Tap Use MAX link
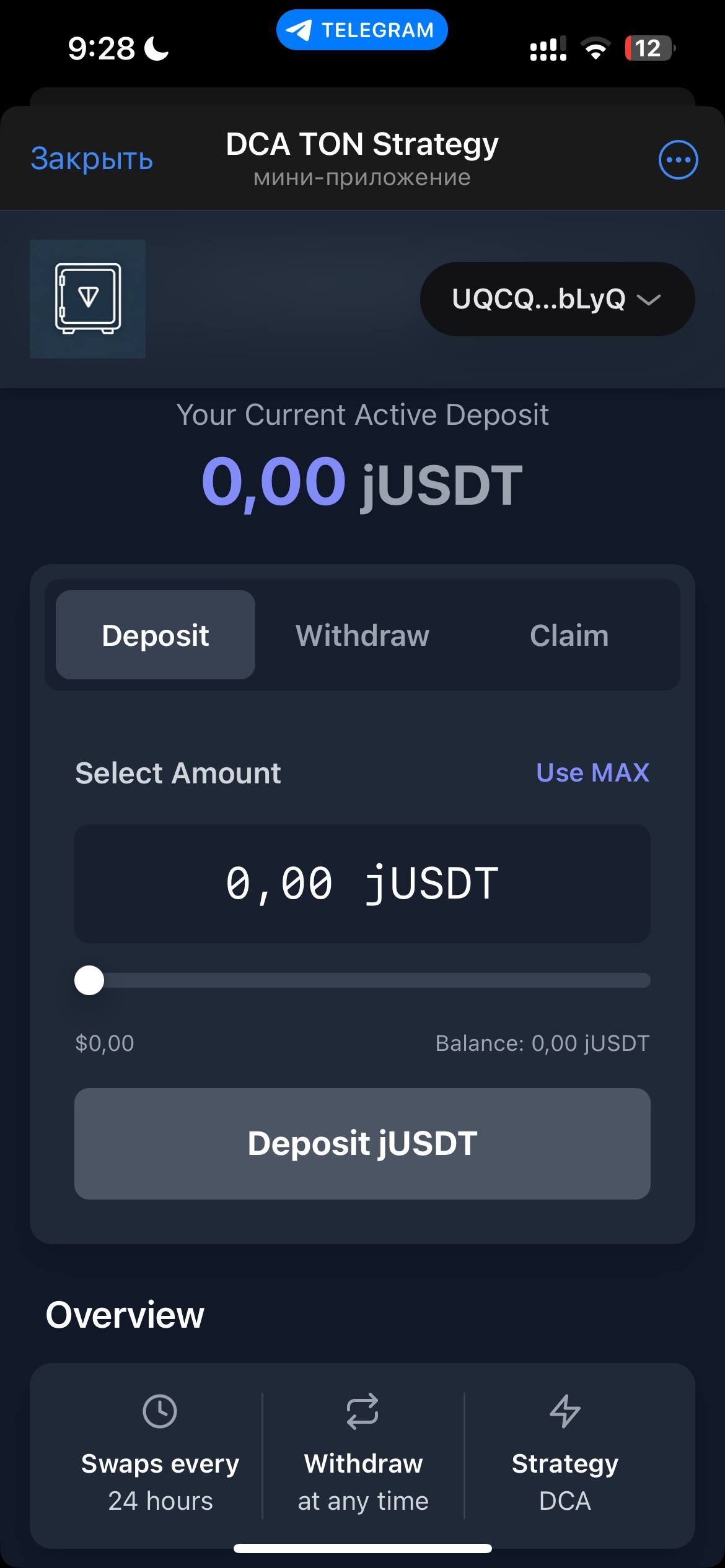This screenshot has height=1568, width=725. (x=592, y=772)
